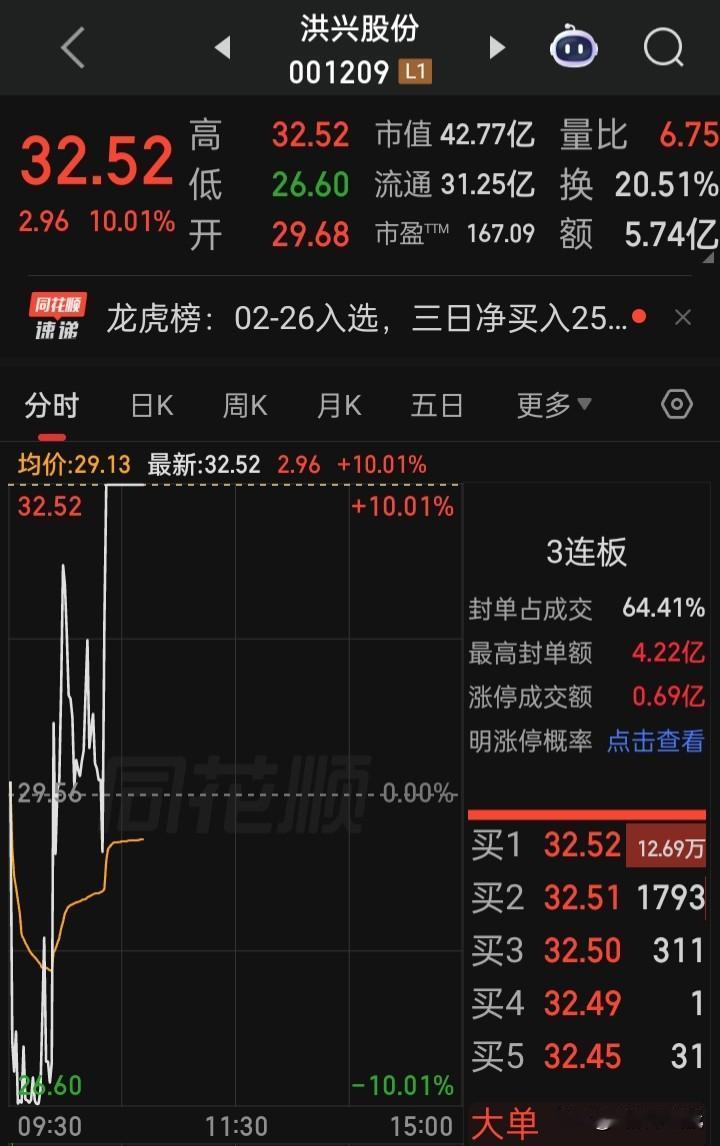Switch to the 日K chart
This screenshot has width=720, height=1146.
tap(152, 405)
